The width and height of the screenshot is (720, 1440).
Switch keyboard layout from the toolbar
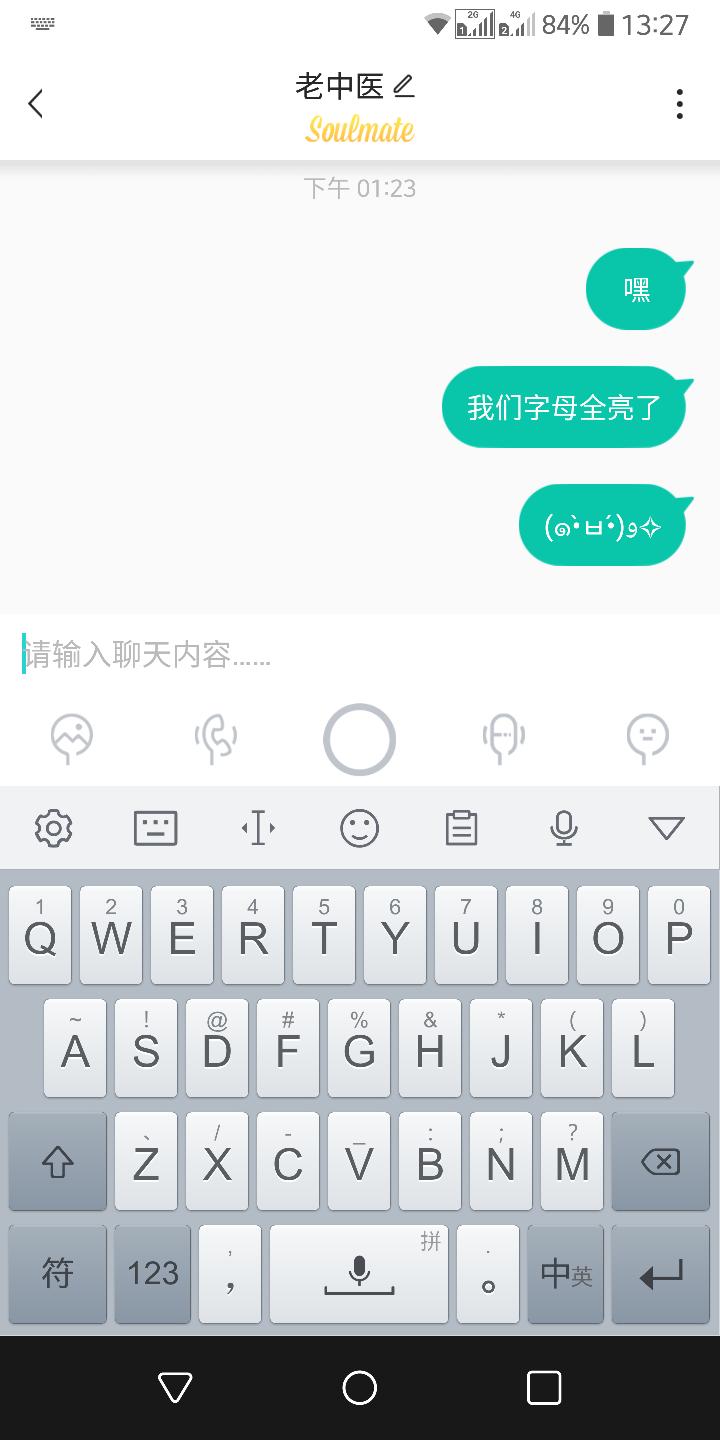tap(156, 828)
